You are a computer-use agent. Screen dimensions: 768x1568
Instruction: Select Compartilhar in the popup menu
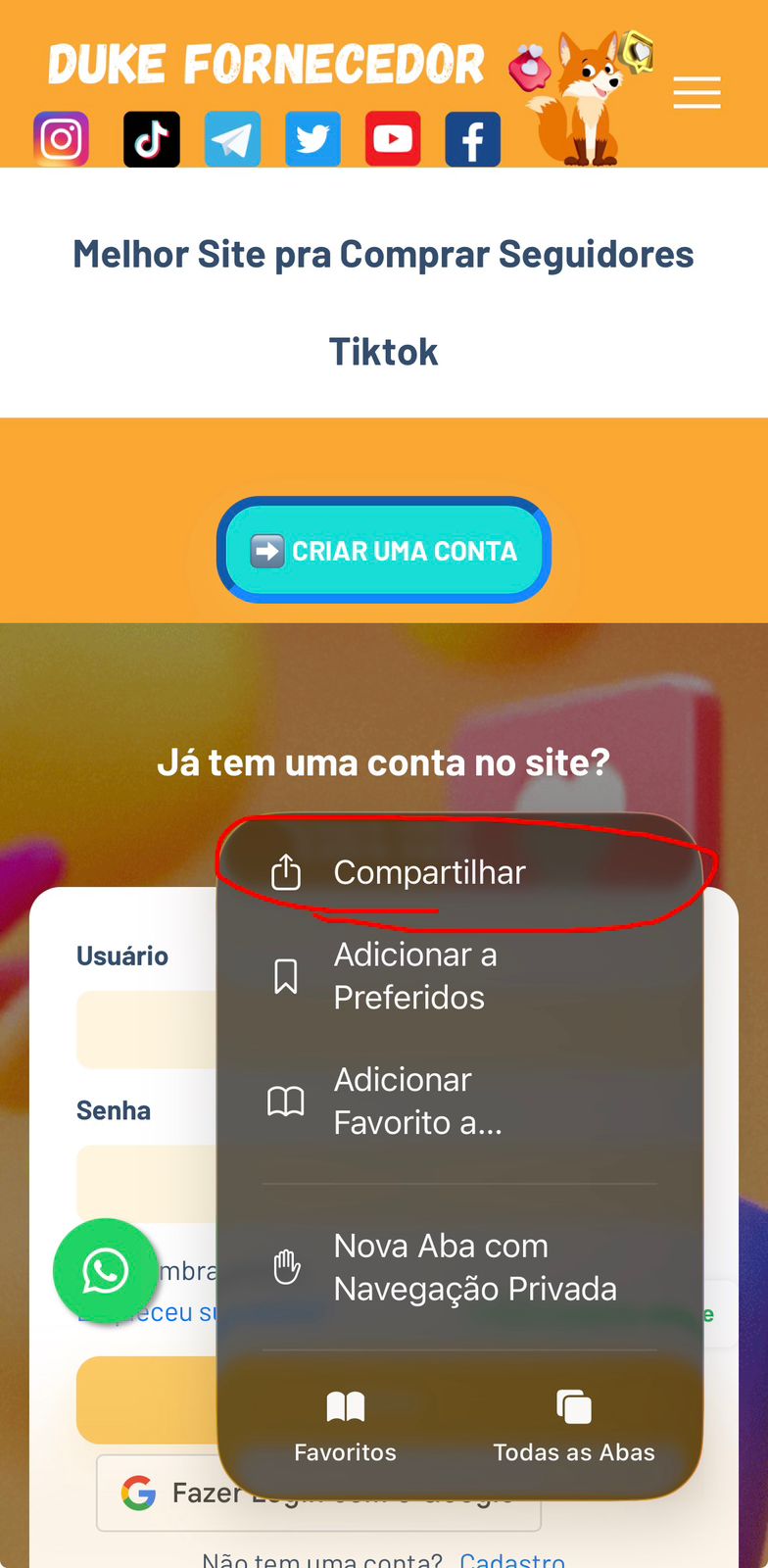point(429,872)
